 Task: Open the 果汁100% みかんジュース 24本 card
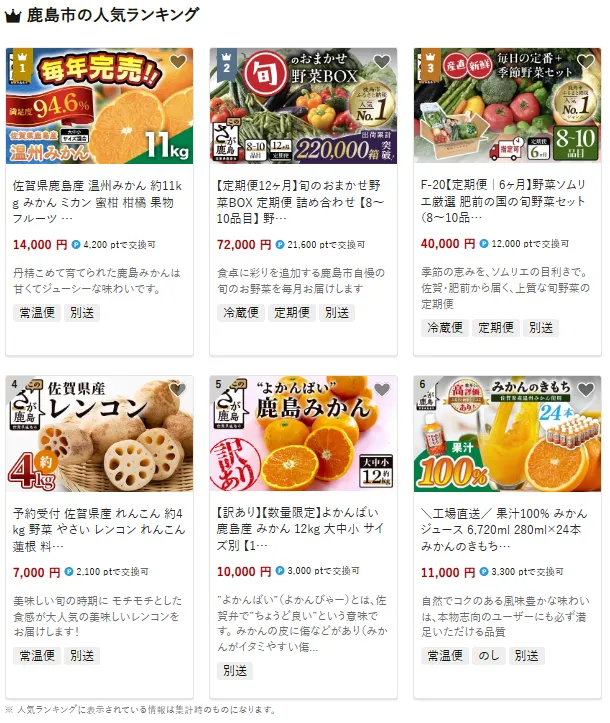point(507,529)
